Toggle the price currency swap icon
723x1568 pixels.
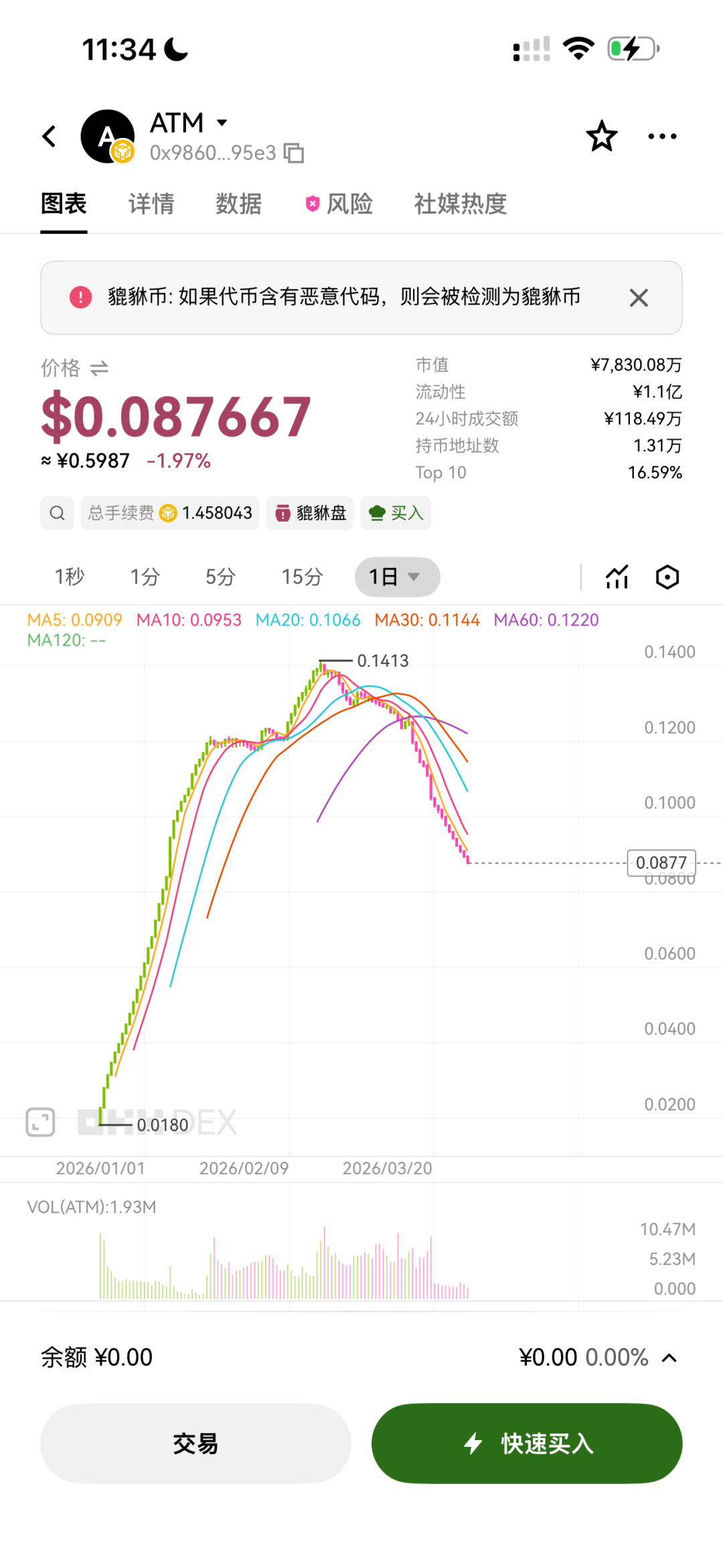[99, 368]
